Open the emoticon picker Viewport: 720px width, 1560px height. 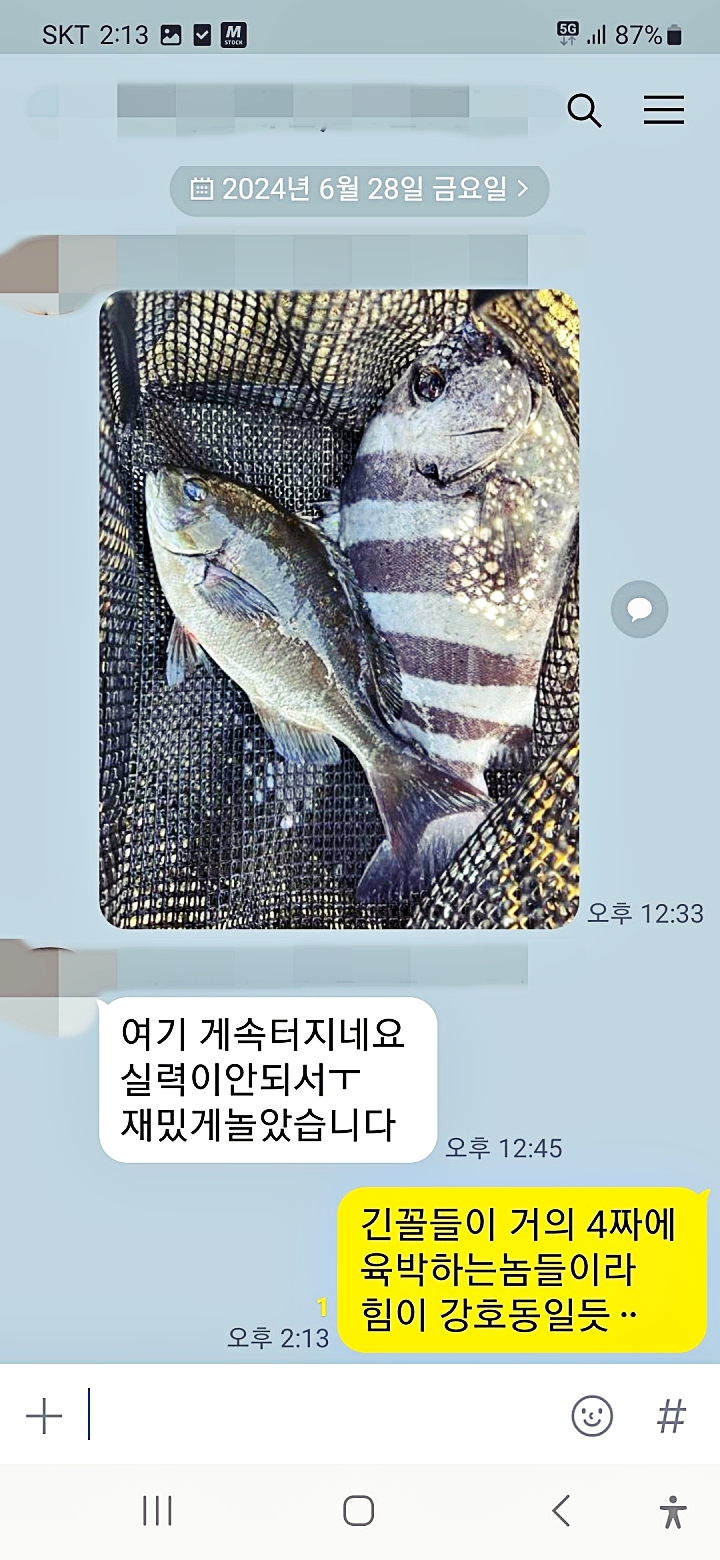592,1416
